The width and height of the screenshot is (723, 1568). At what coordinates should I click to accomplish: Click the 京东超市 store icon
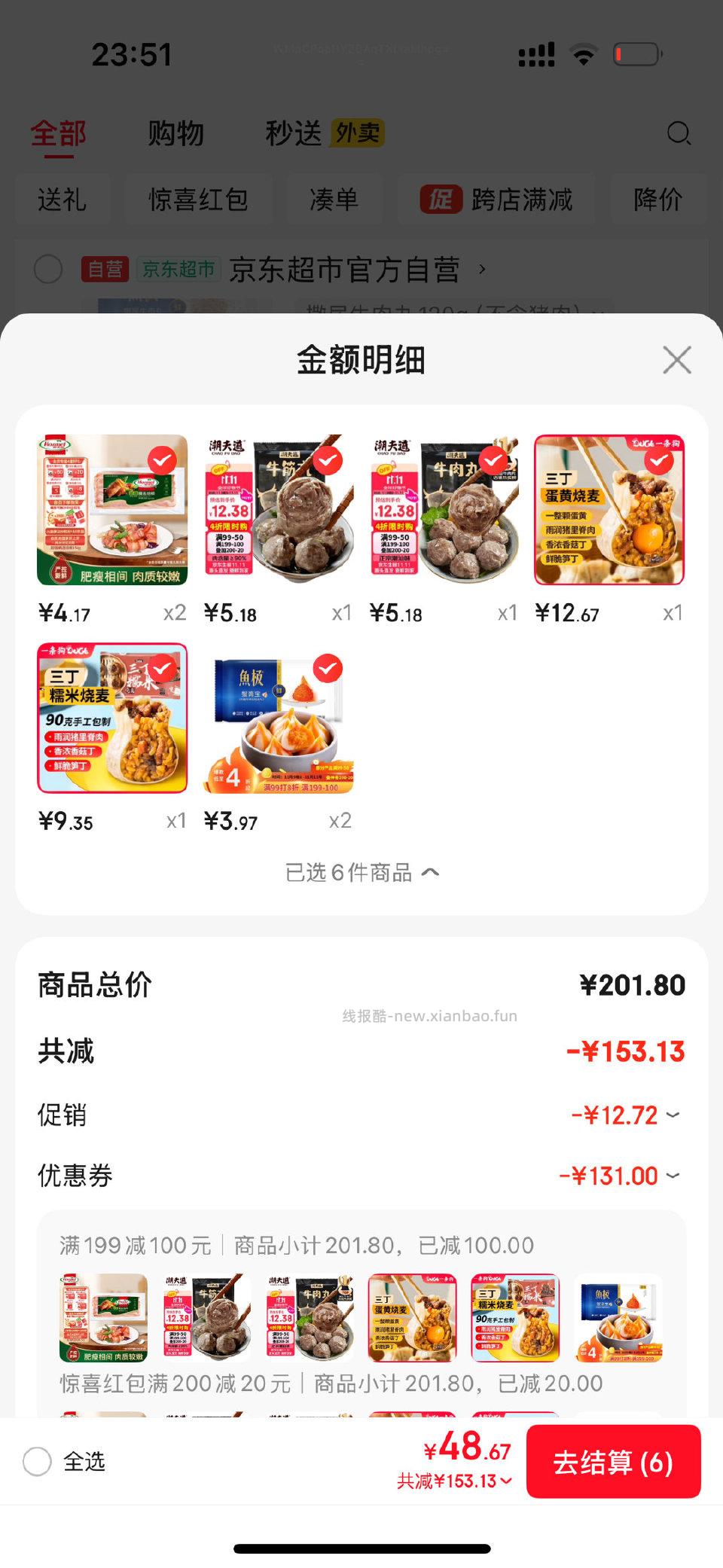pyautogui.click(x=178, y=269)
